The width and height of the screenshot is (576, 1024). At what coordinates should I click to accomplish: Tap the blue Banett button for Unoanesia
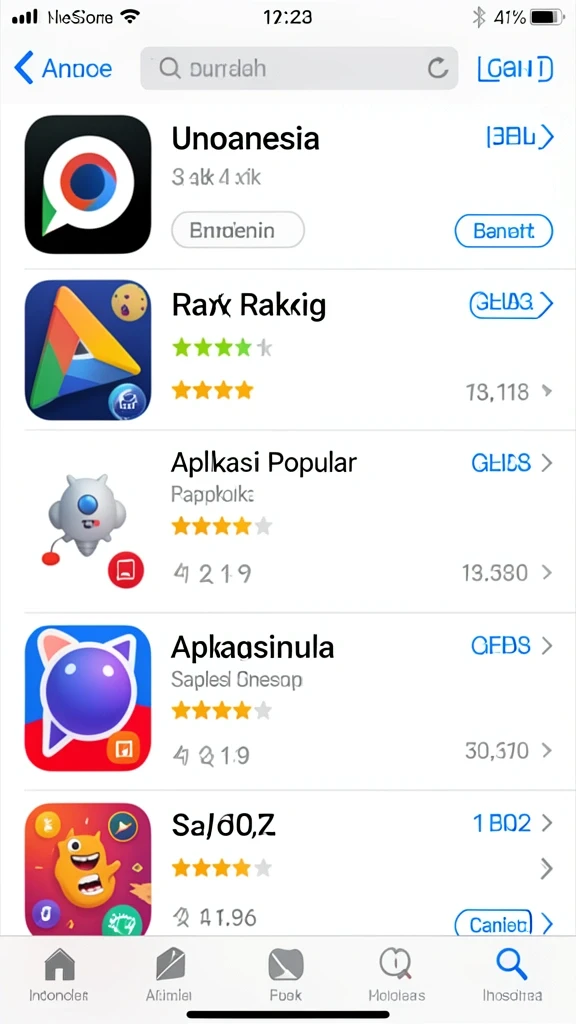coord(504,231)
